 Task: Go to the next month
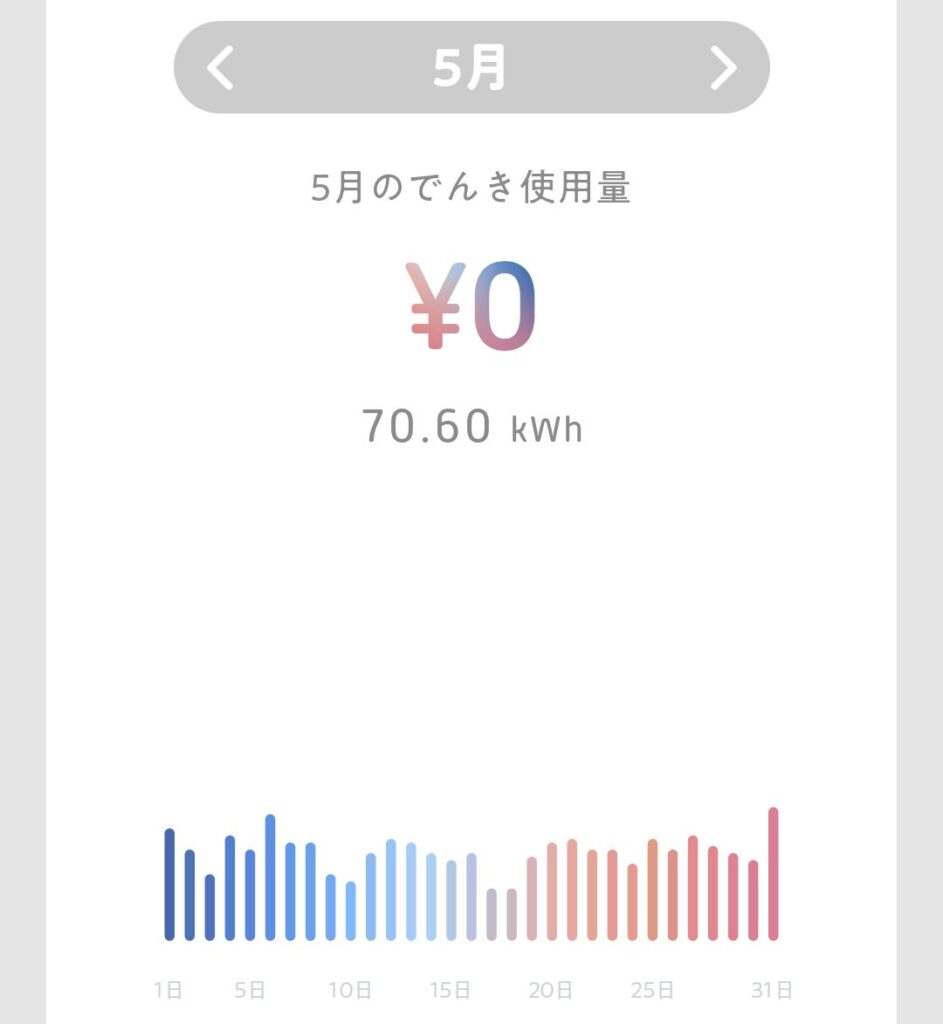click(x=723, y=68)
